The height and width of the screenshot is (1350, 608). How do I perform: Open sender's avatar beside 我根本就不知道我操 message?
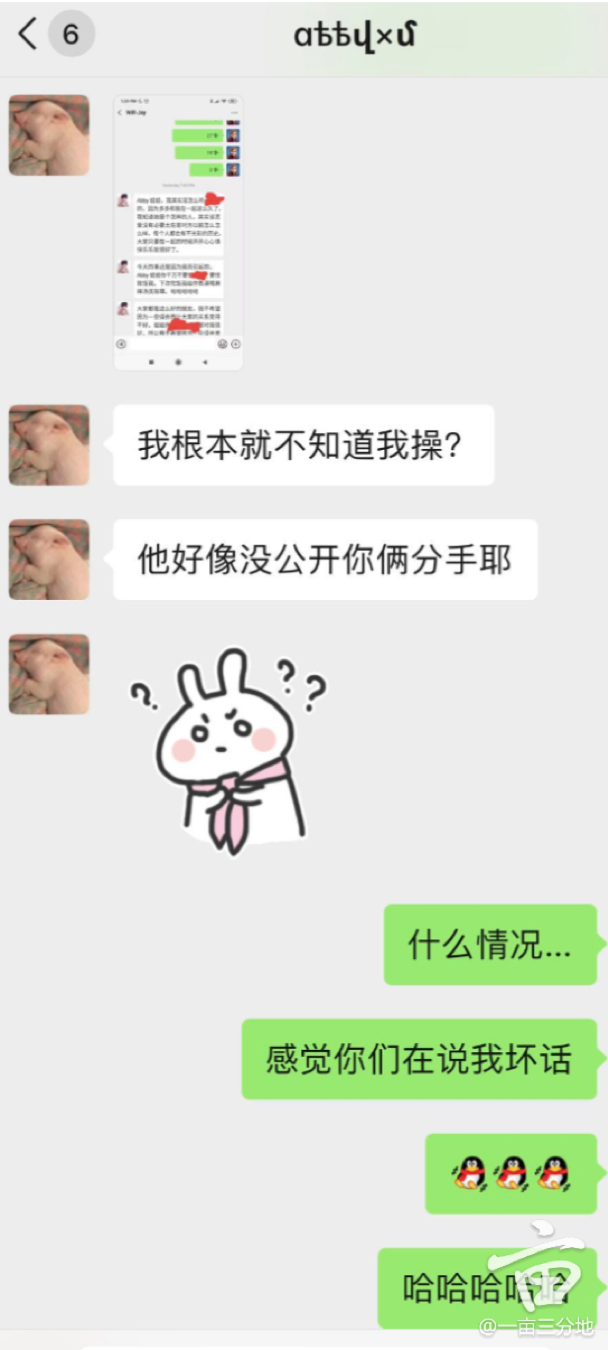pyautogui.click(x=49, y=445)
